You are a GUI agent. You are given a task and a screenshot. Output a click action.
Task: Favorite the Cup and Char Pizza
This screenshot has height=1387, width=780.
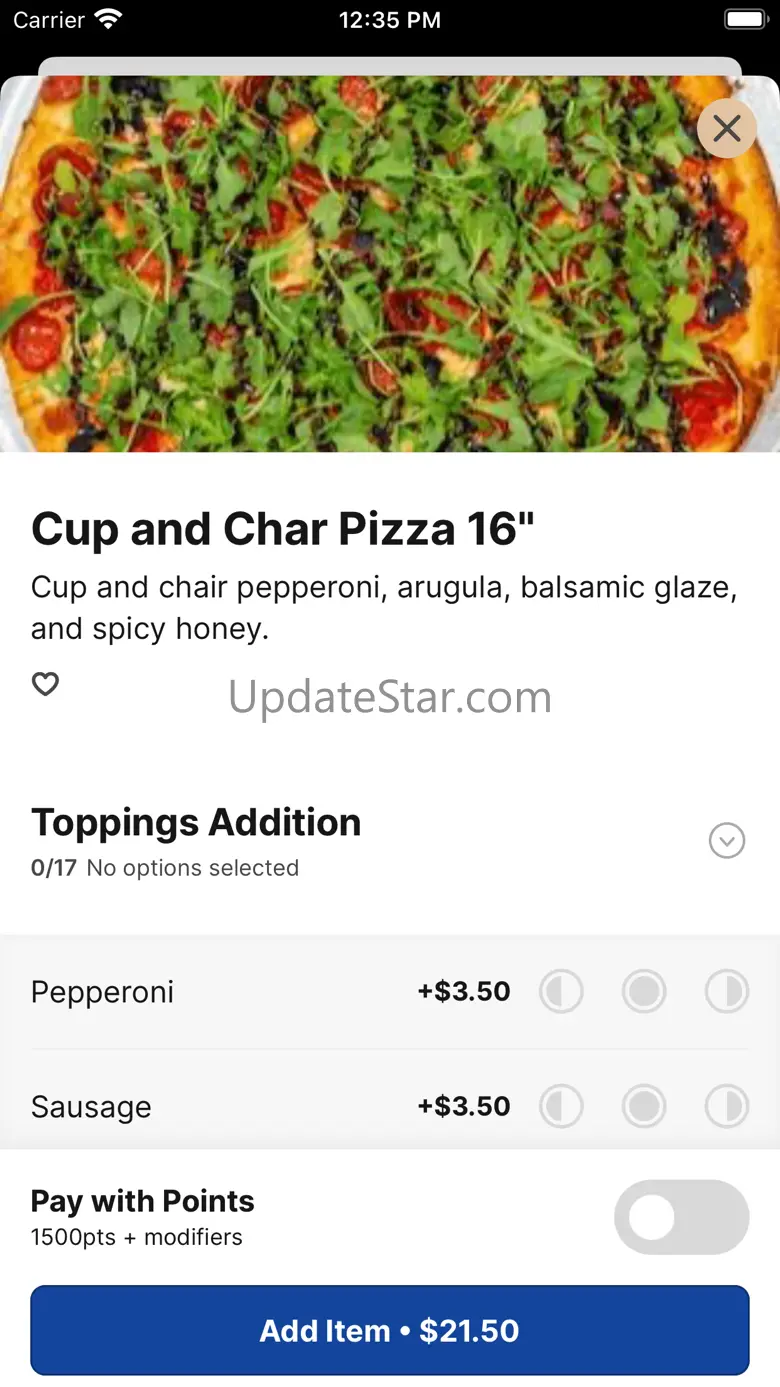tap(46, 684)
